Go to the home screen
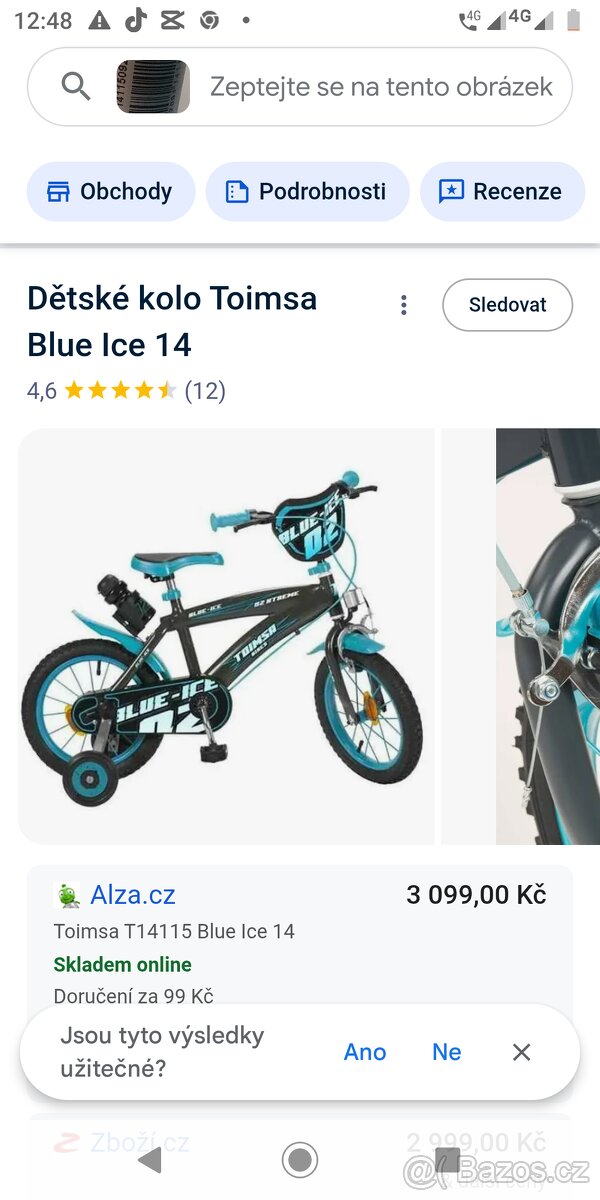 coord(300,1160)
